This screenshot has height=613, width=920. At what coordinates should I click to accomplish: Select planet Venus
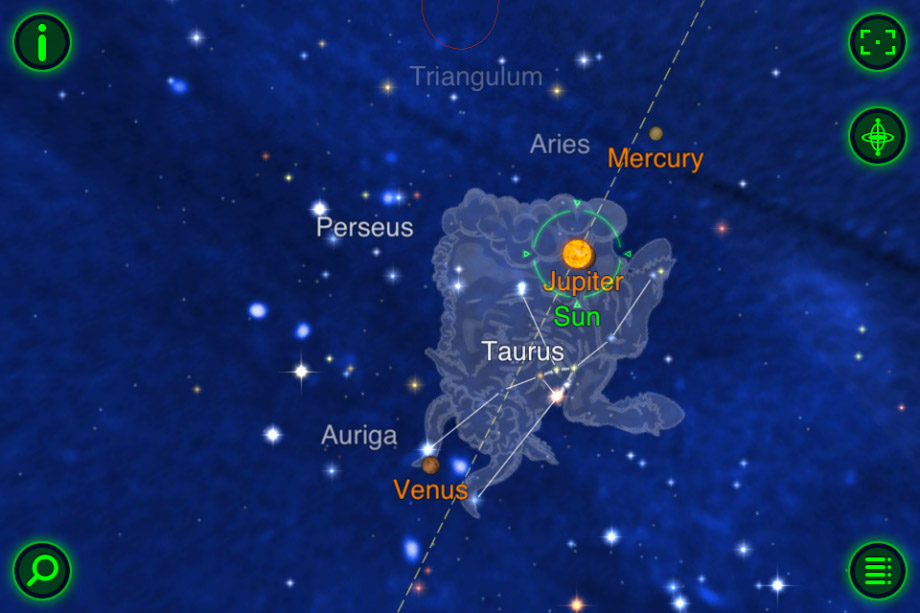[430, 465]
